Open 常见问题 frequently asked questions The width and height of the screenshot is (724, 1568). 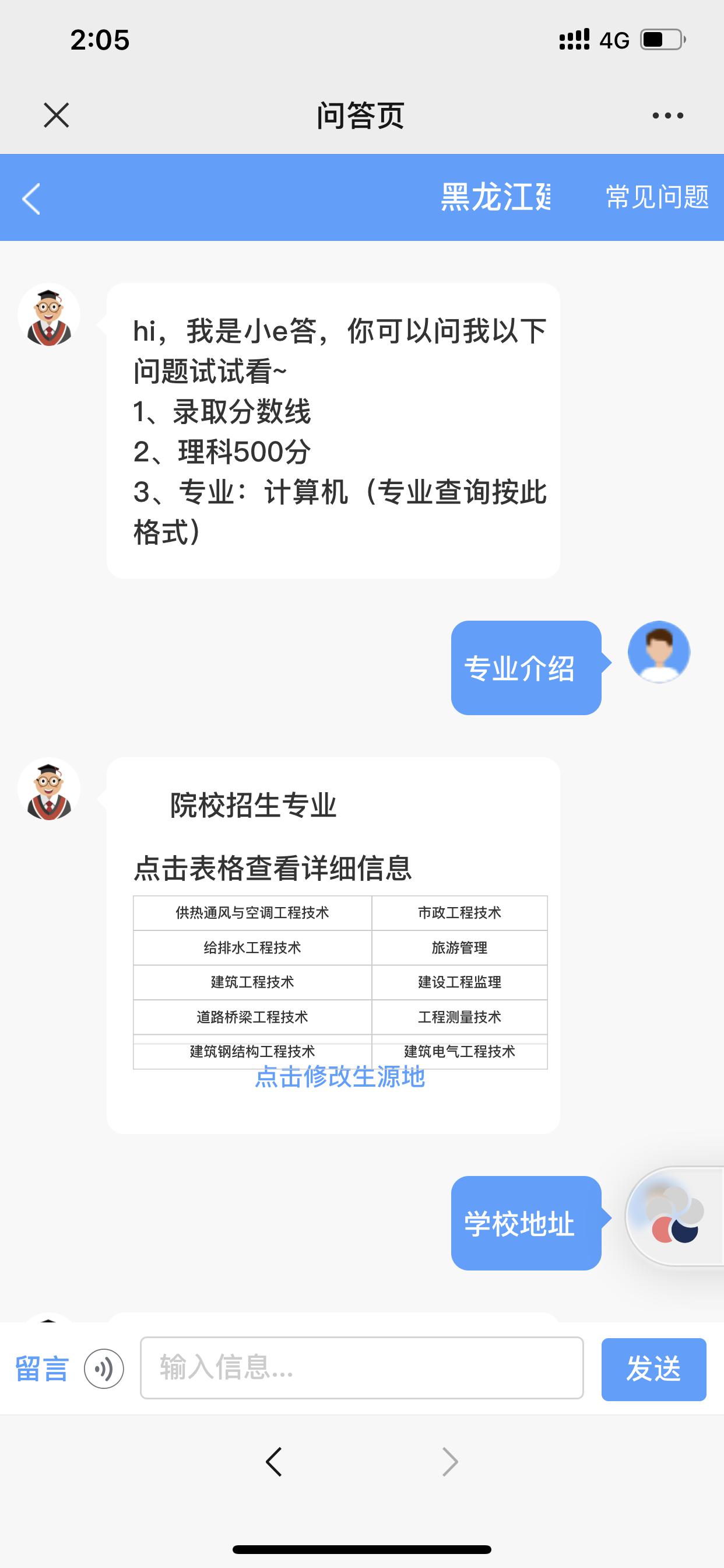[656, 197]
